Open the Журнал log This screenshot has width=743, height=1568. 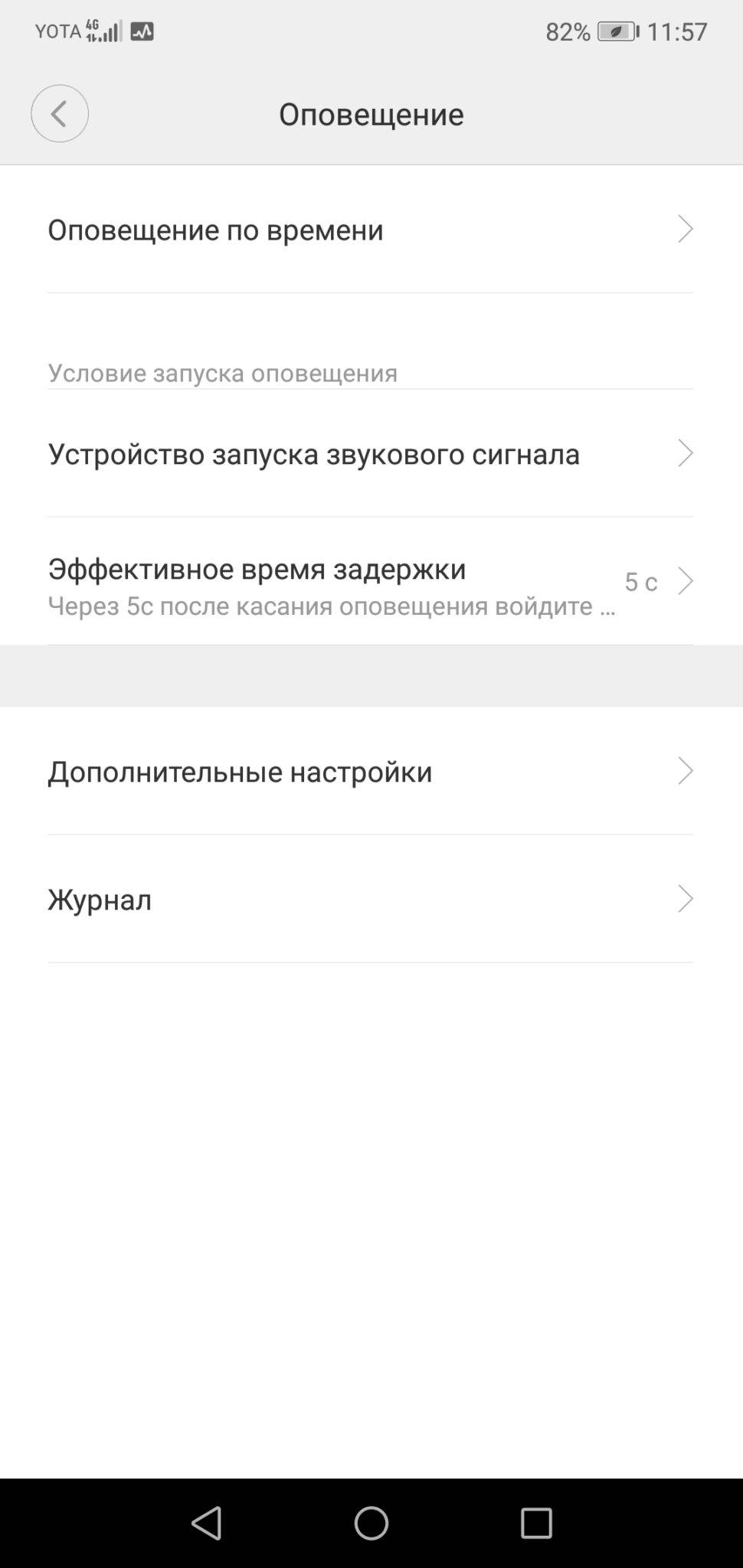[x=371, y=899]
